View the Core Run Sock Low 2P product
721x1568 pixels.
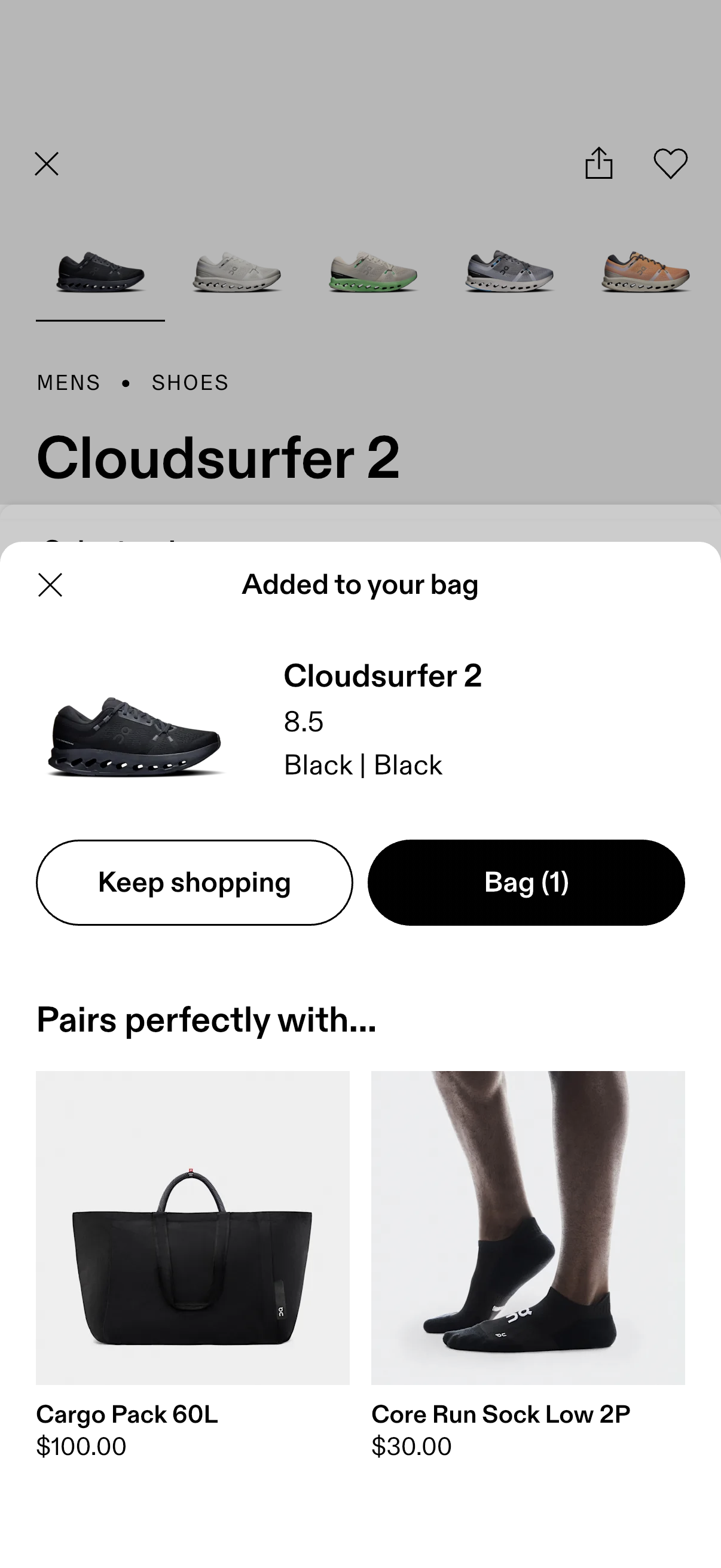(502, 1414)
